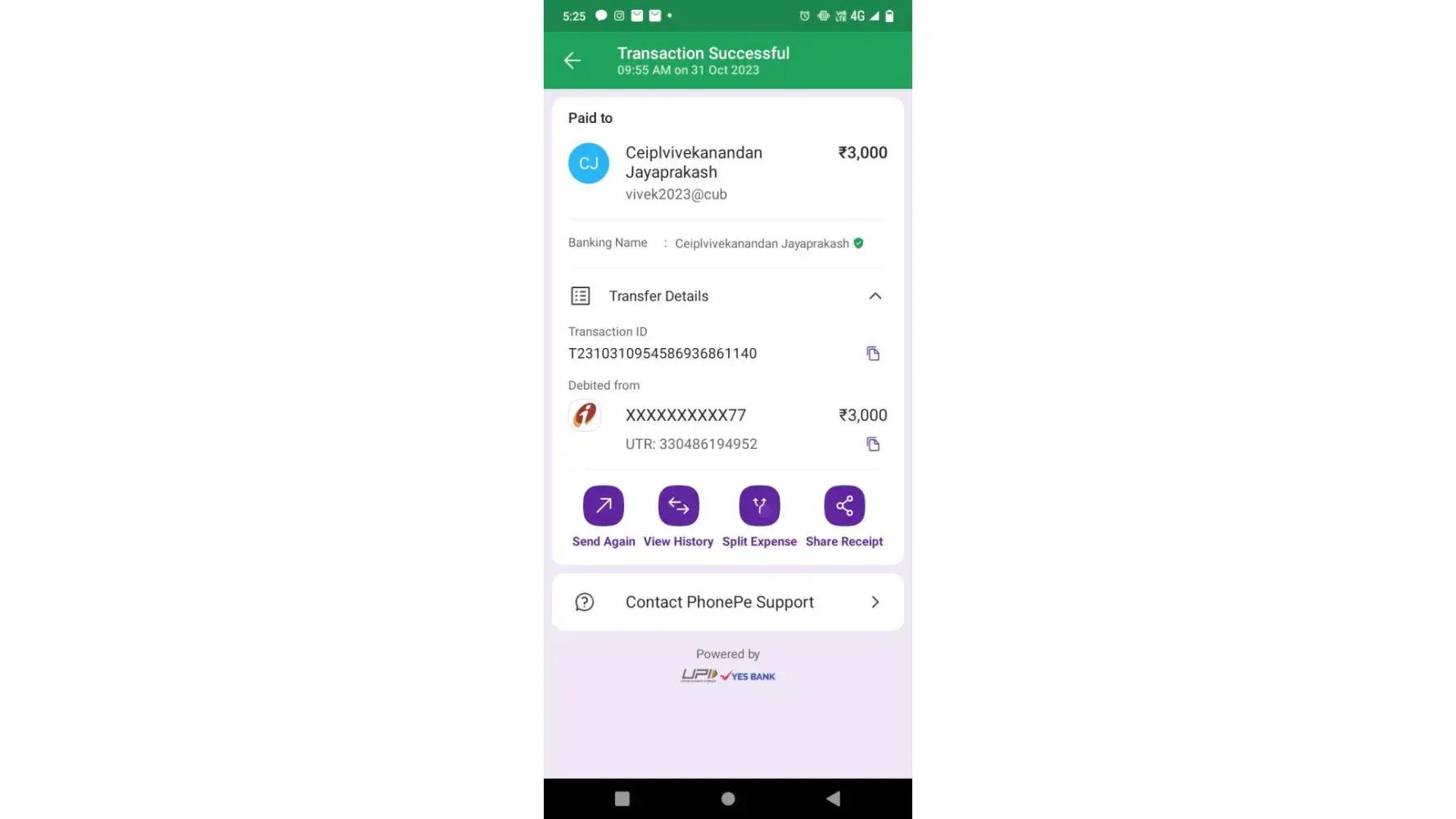Screen dimensions: 1456x819
Task: Open the system recent apps button
Action: (622, 799)
